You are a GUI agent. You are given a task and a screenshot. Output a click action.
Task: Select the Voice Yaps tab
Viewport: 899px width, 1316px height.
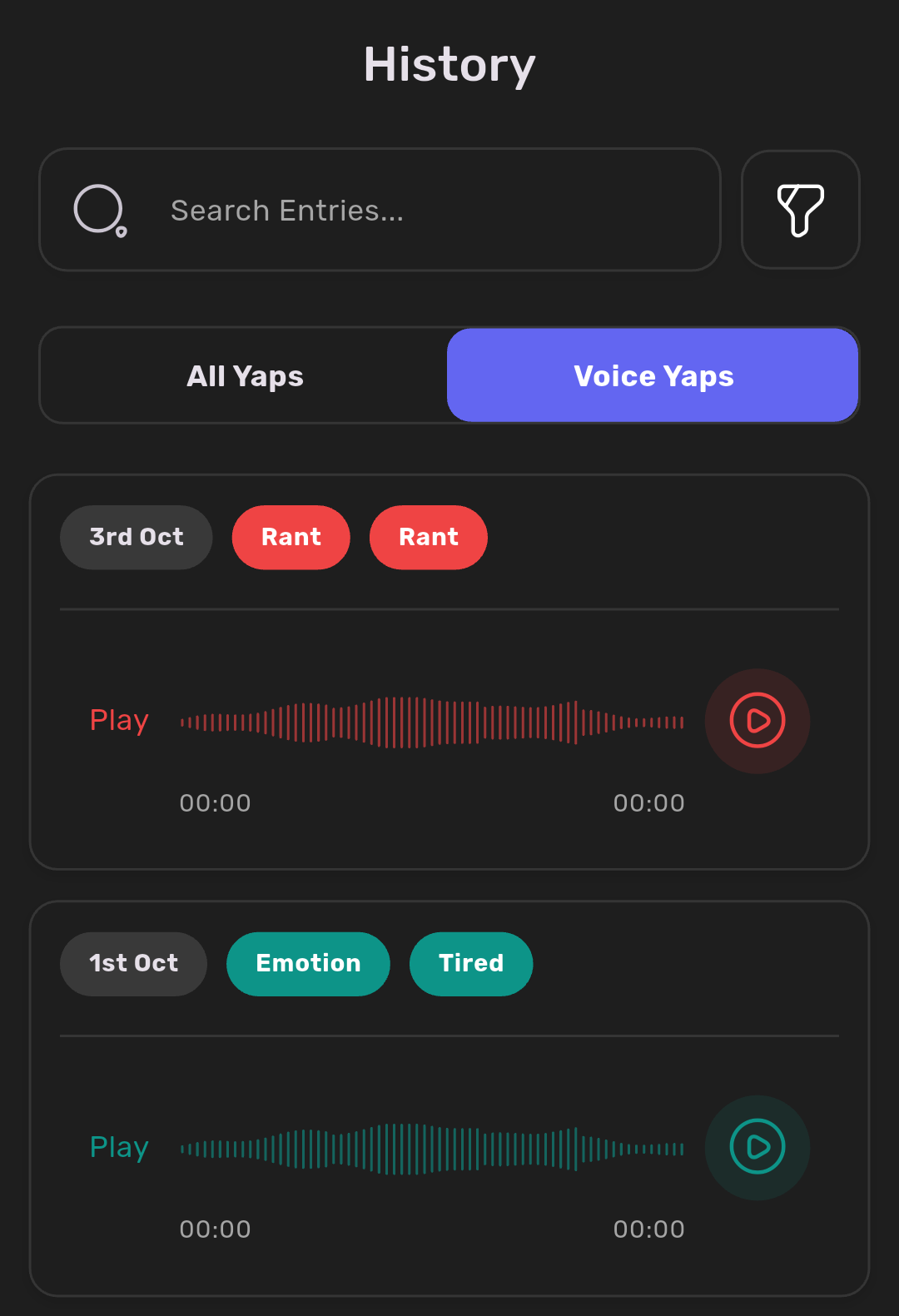coord(653,376)
